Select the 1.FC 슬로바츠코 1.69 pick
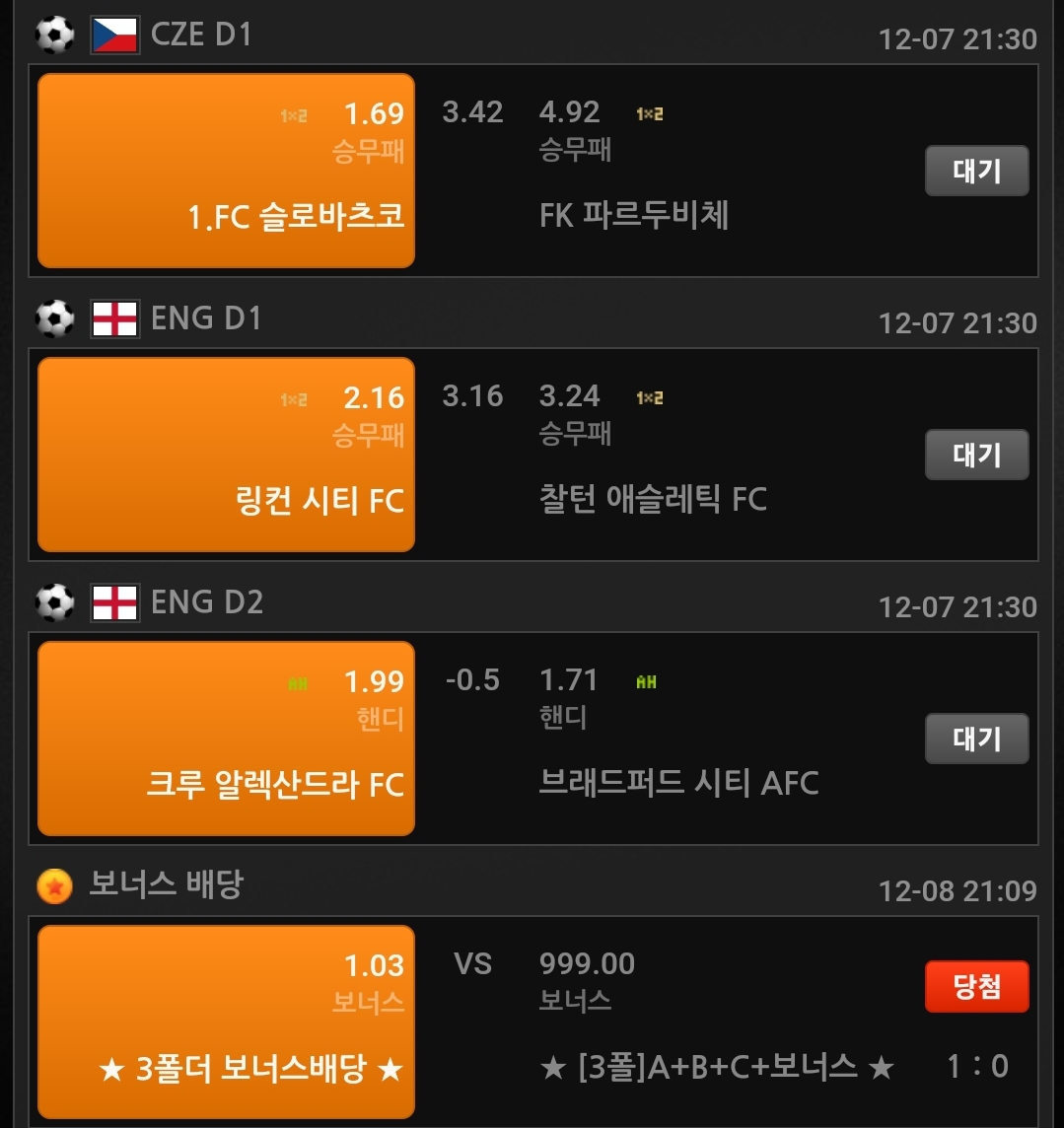 (x=226, y=171)
